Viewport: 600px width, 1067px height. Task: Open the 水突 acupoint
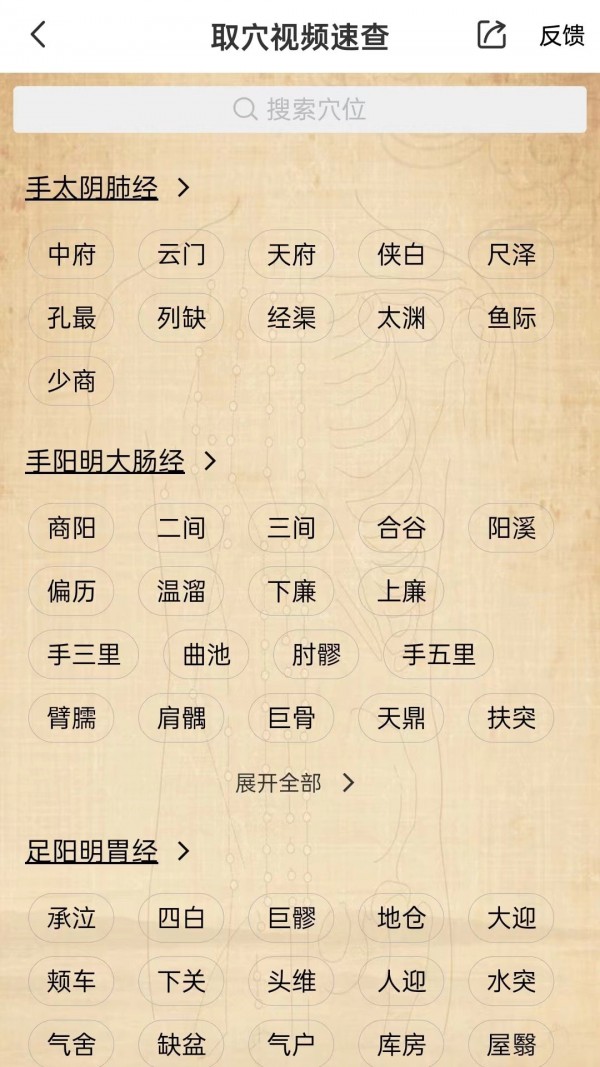click(x=511, y=981)
